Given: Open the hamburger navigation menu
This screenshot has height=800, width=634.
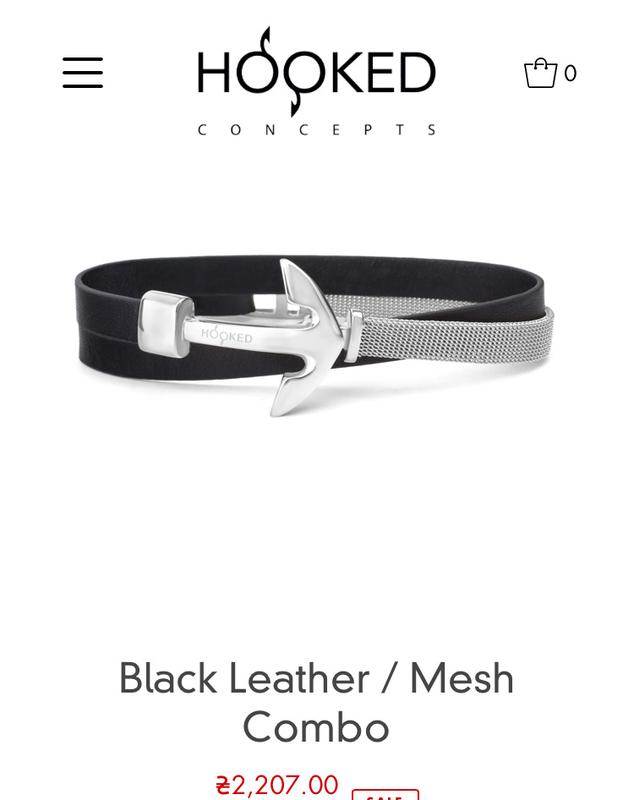Looking at the screenshot, I should 82,73.
